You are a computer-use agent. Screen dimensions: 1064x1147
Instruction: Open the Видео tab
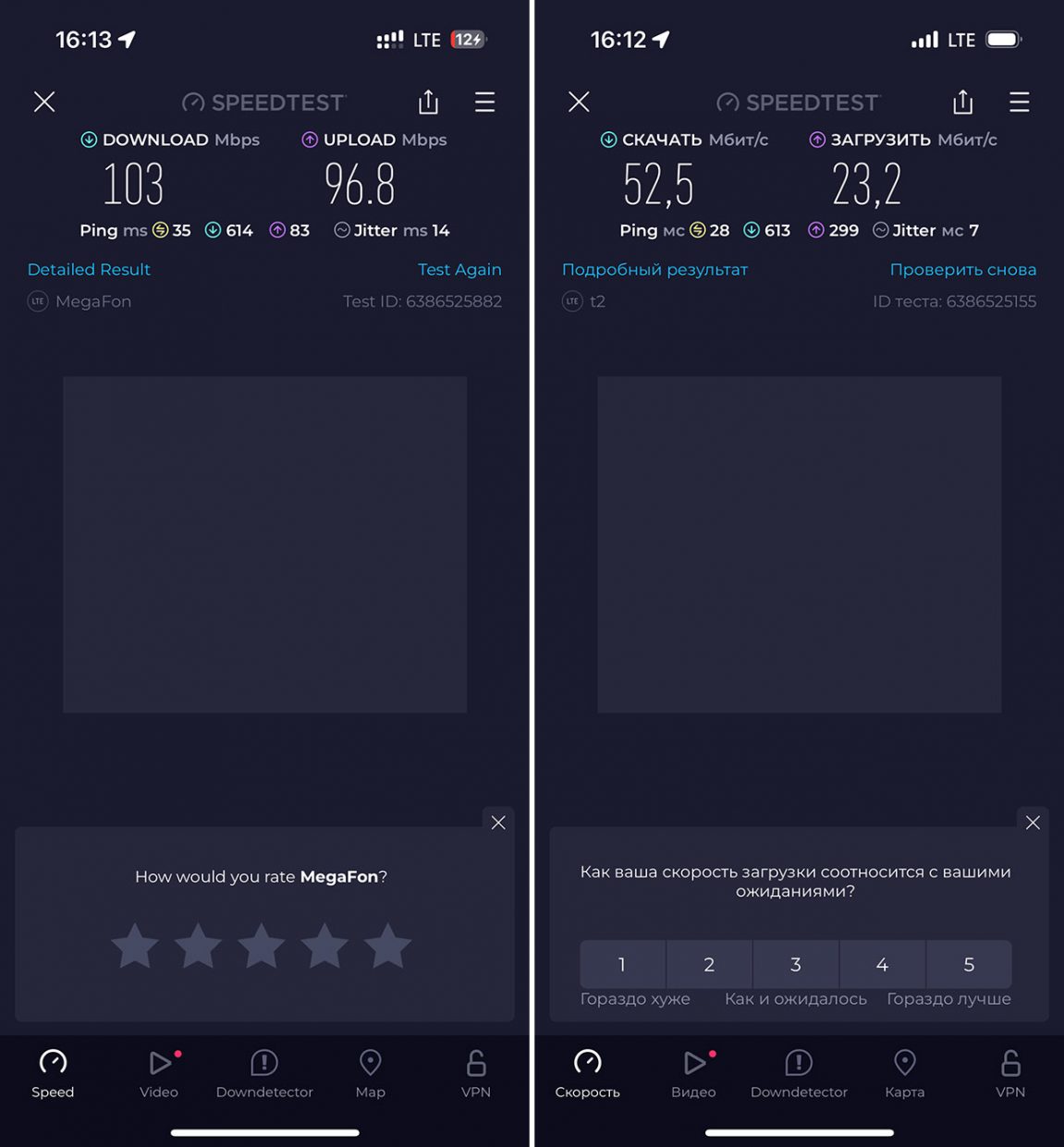(x=693, y=1074)
